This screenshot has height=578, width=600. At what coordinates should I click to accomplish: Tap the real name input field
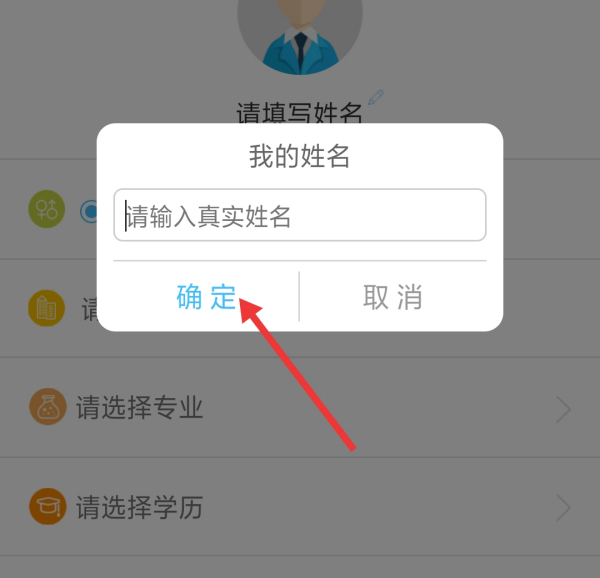(x=299, y=215)
